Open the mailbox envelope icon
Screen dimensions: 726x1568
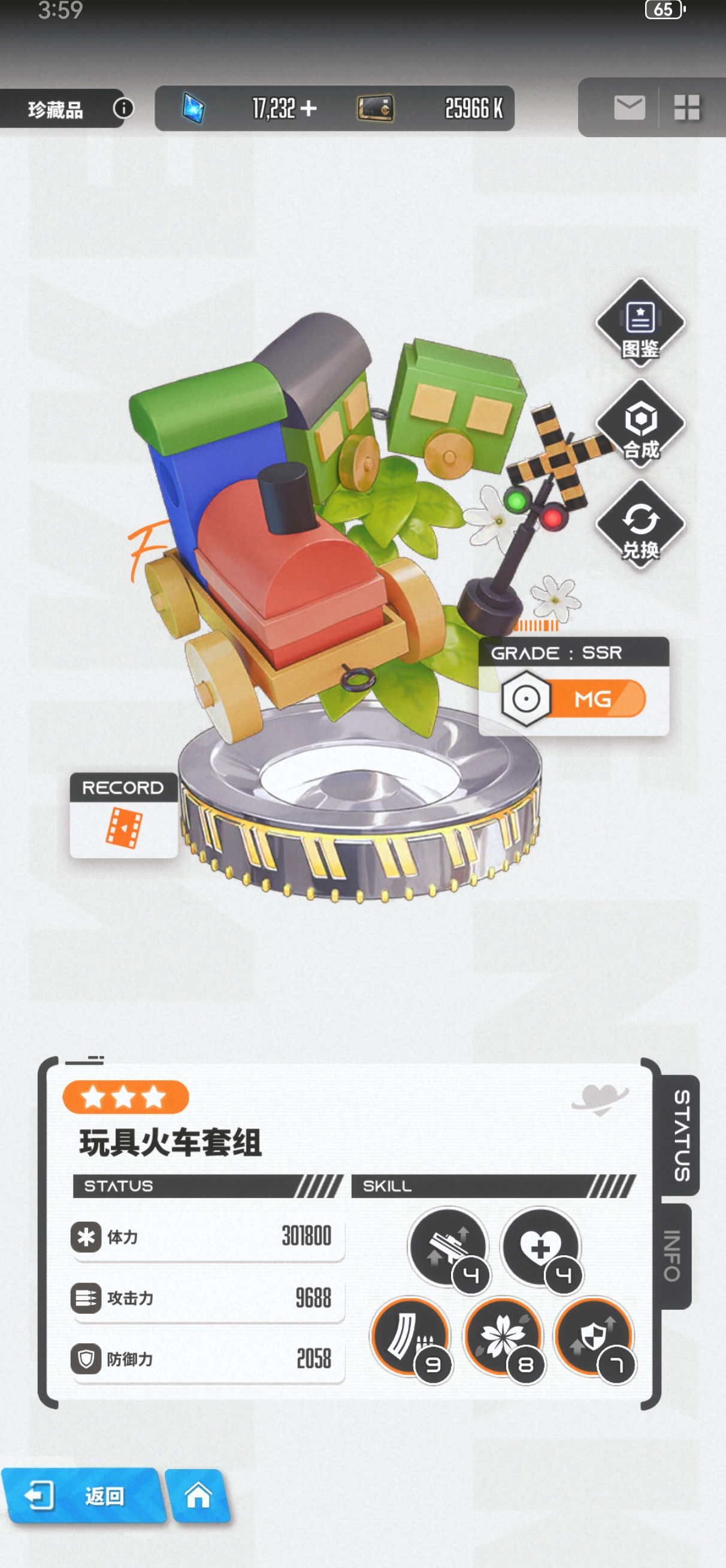[x=629, y=108]
